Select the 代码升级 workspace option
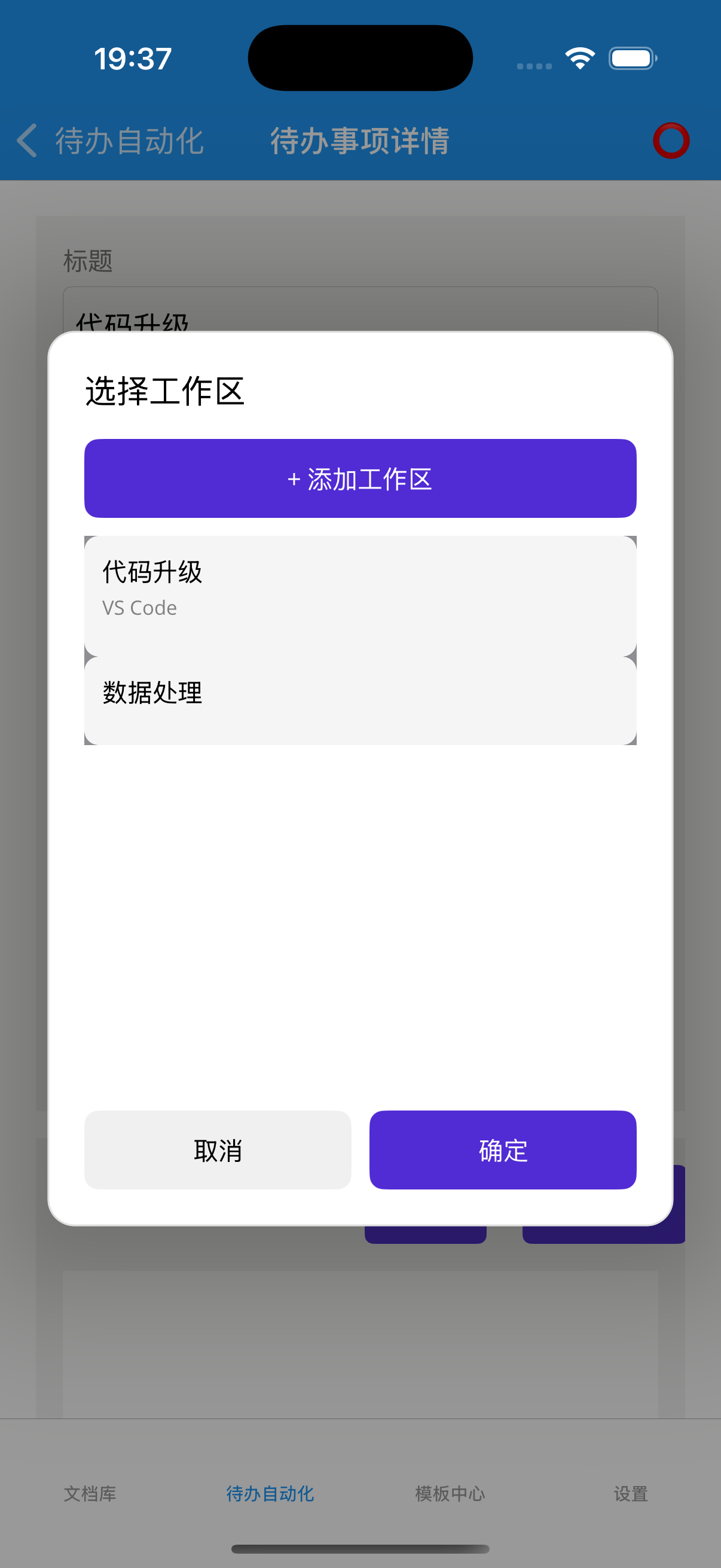 [x=152, y=572]
